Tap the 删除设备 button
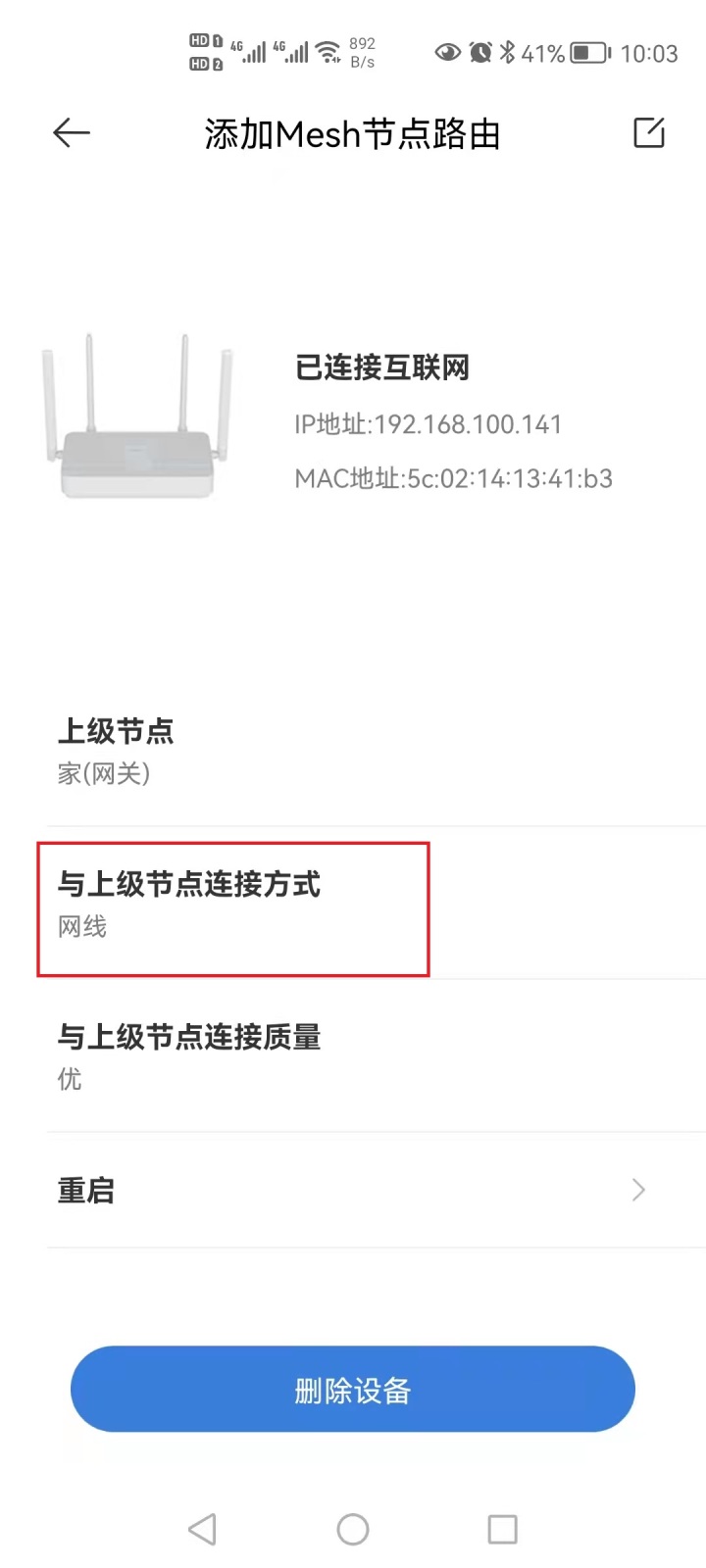The height and width of the screenshot is (1568, 706). 353,1389
